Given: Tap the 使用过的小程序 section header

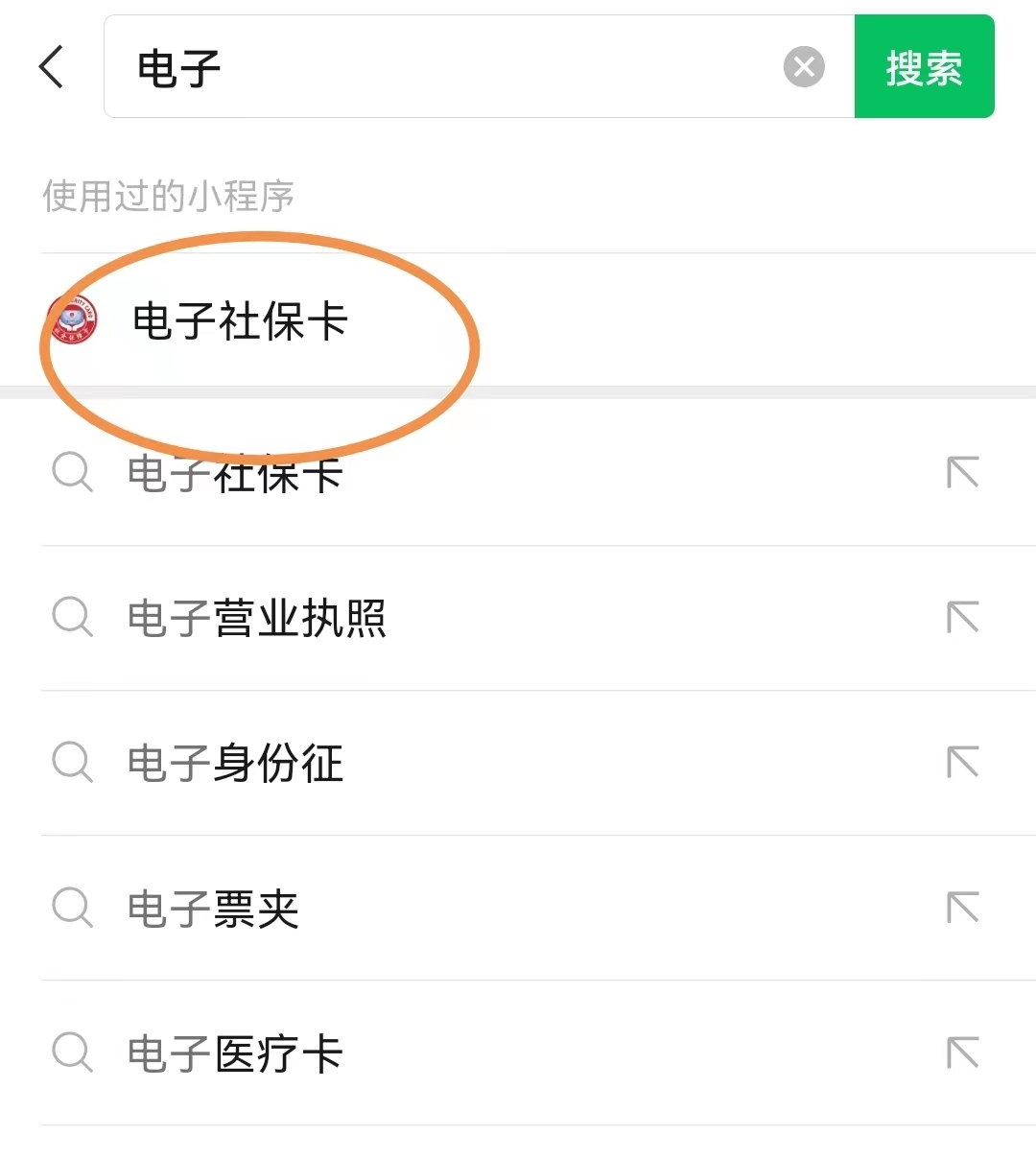Looking at the screenshot, I should [x=169, y=197].
